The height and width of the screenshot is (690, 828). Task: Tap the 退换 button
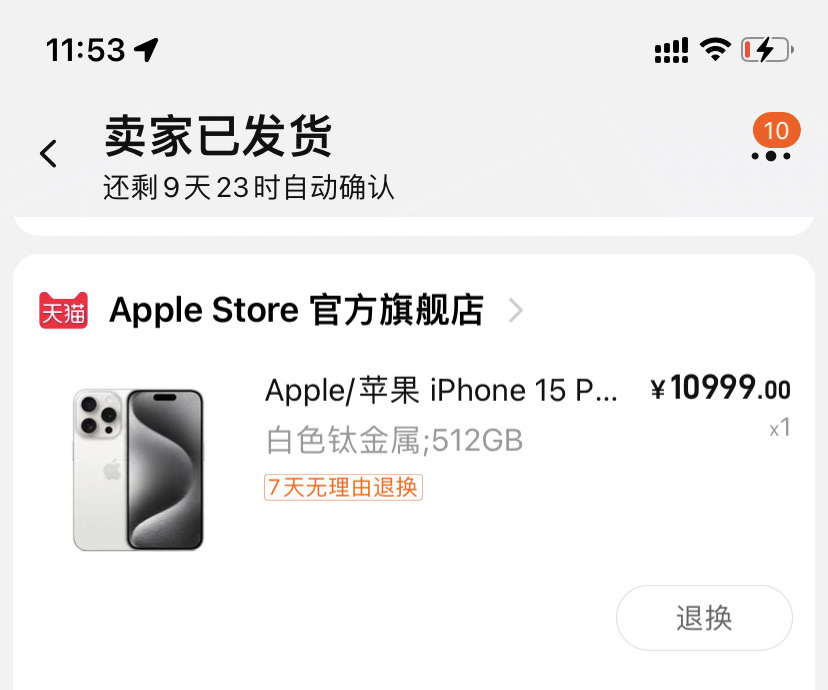coord(704,618)
